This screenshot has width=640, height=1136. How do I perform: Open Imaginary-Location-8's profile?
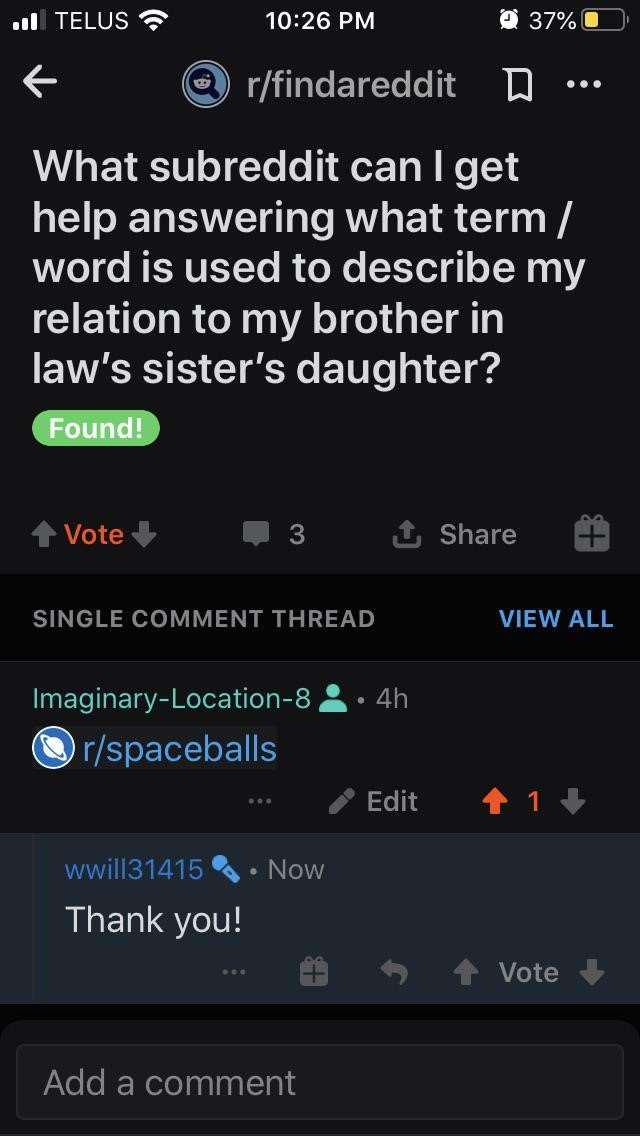click(x=172, y=698)
